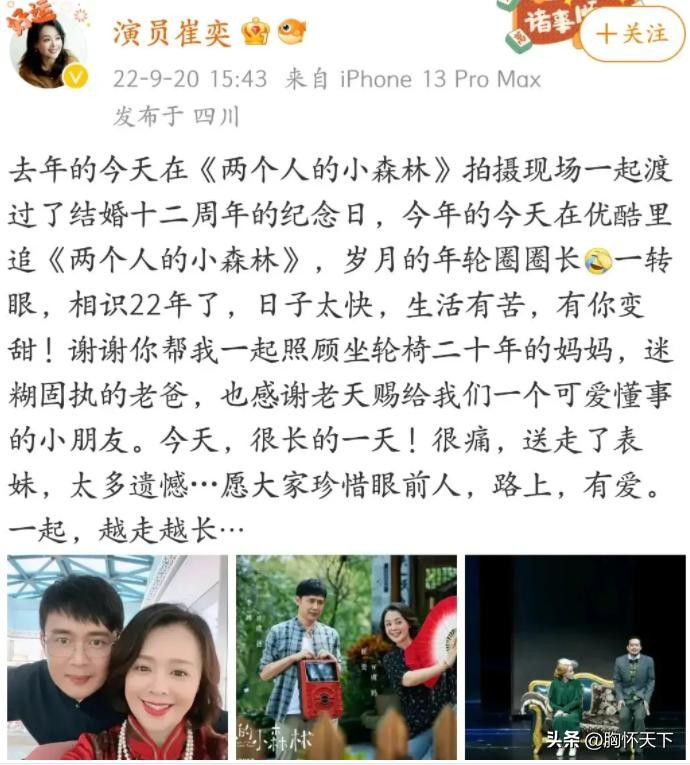690x765 pixels.
Task: Open the 小森林 poster photo with red fan
Action: (x=346, y=657)
